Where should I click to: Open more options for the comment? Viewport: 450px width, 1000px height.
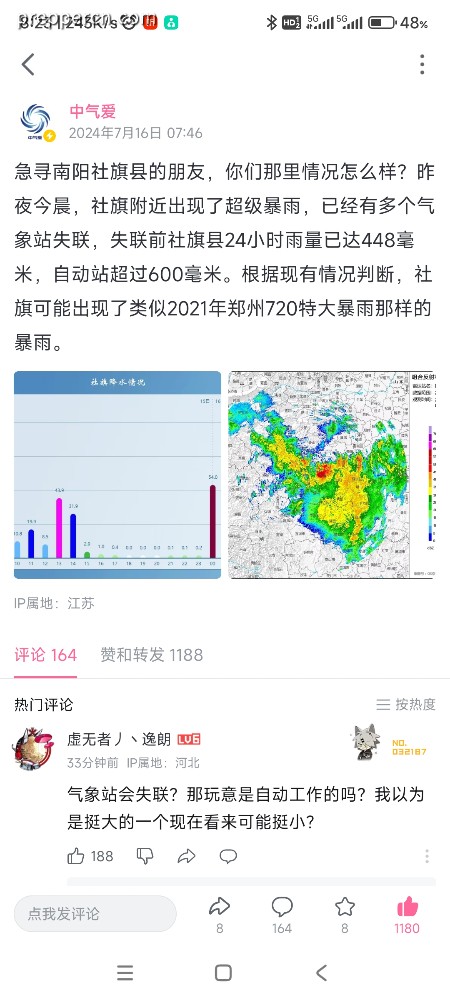tap(426, 856)
